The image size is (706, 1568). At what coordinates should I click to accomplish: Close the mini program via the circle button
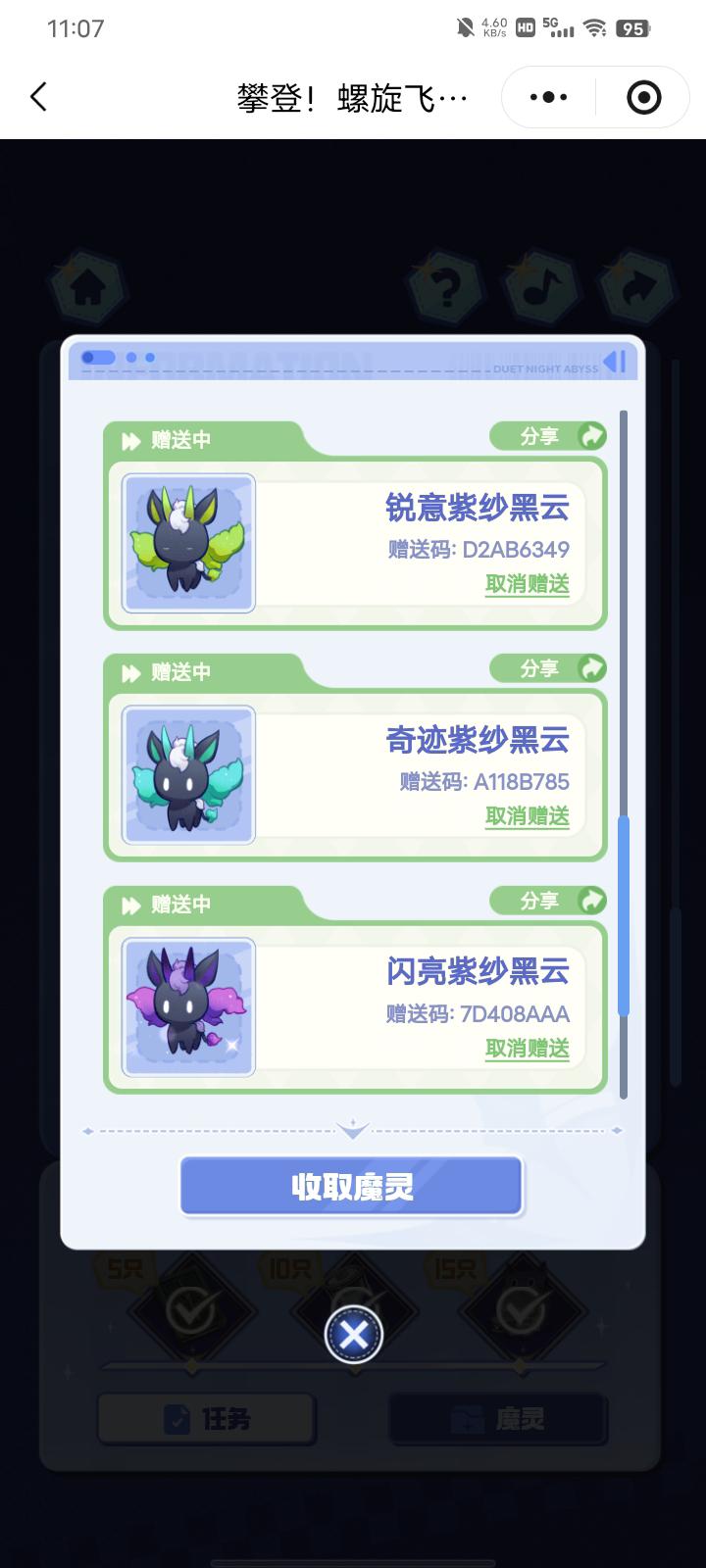point(643,97)
